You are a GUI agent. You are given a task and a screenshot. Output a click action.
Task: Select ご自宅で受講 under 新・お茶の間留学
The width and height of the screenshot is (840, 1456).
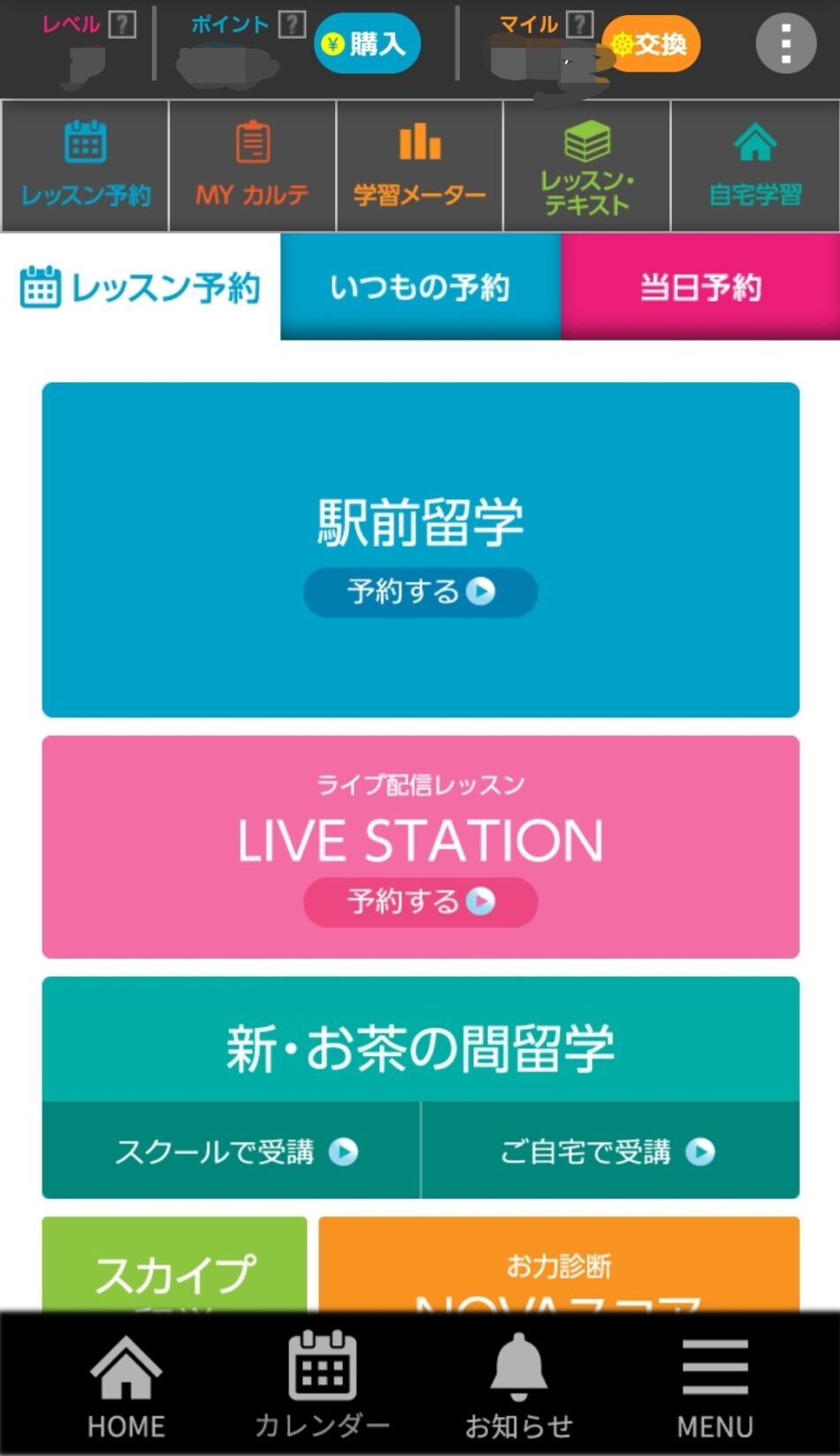point(610,1151)
